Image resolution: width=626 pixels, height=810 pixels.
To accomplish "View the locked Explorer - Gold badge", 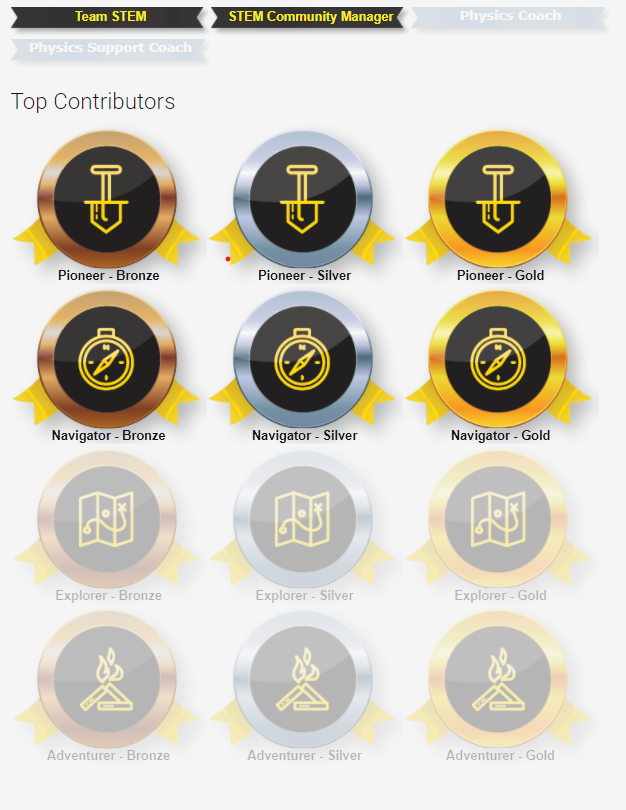I will 499,518.
